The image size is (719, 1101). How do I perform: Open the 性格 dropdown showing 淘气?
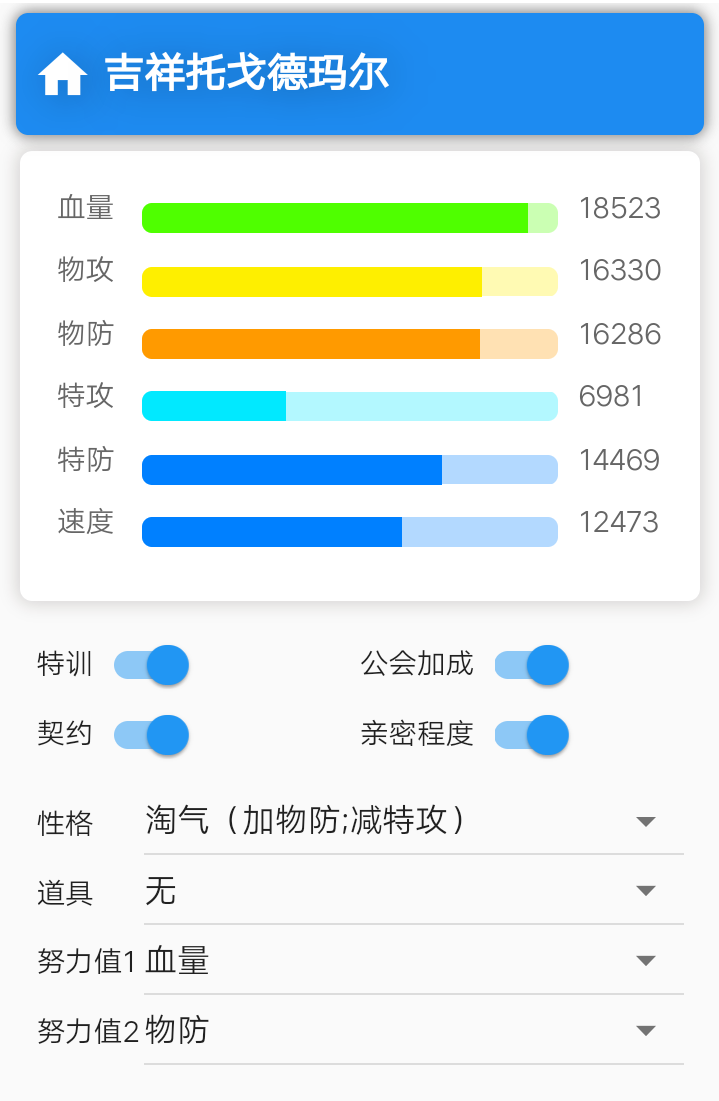tap(413, 822)
